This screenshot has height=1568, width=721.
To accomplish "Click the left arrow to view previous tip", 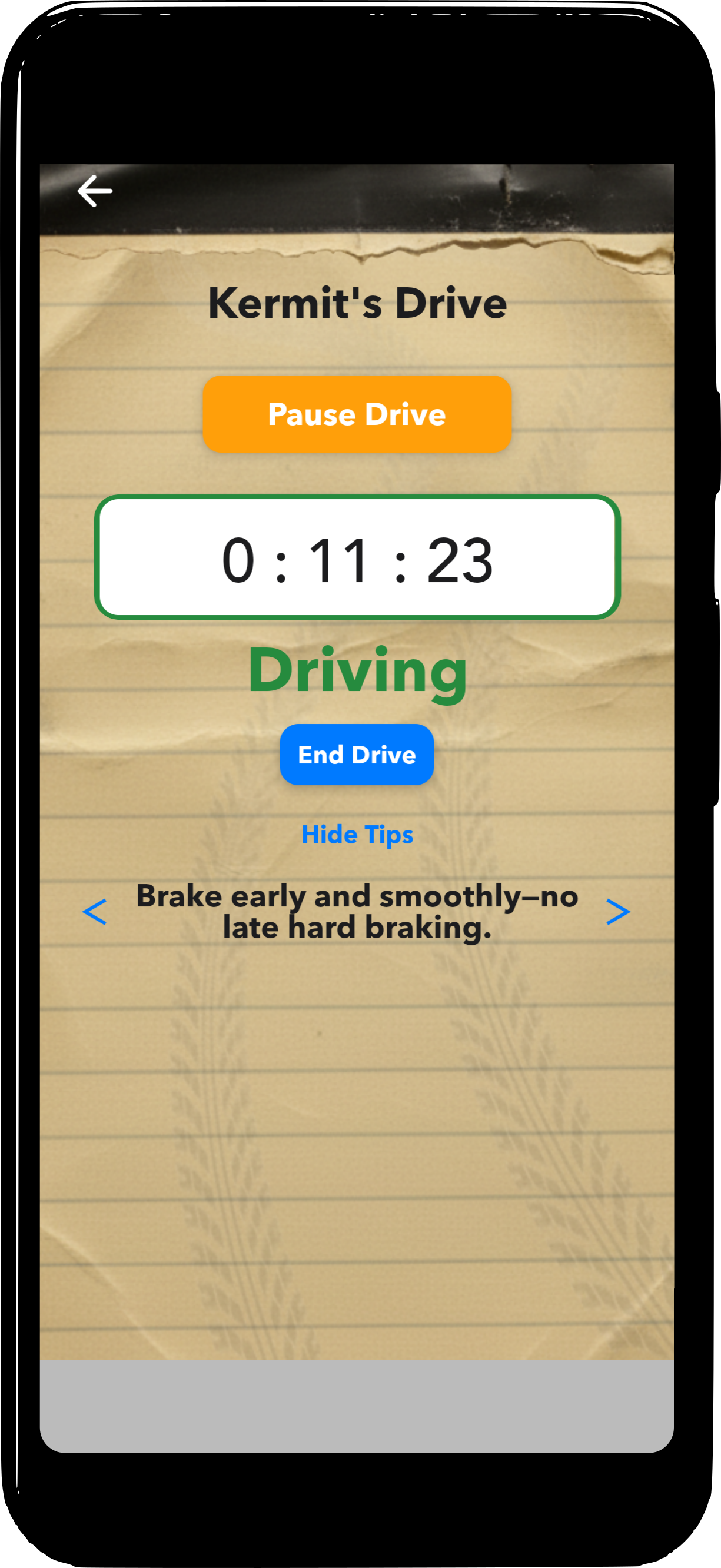I will click(95, 912).
